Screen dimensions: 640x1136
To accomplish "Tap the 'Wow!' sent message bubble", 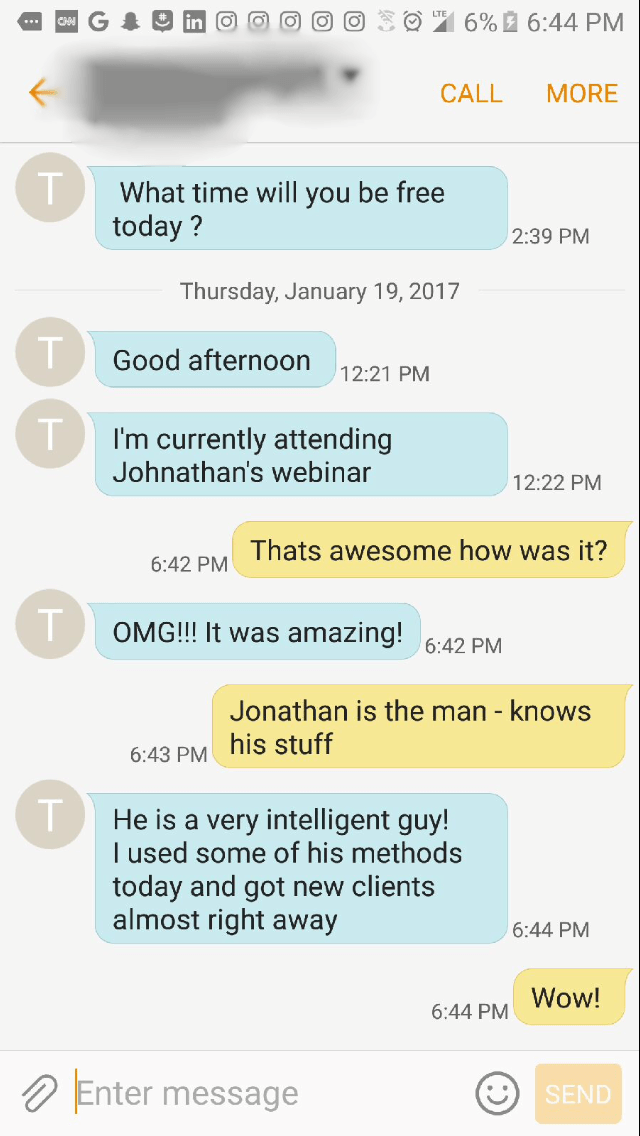I will [566, 997].
